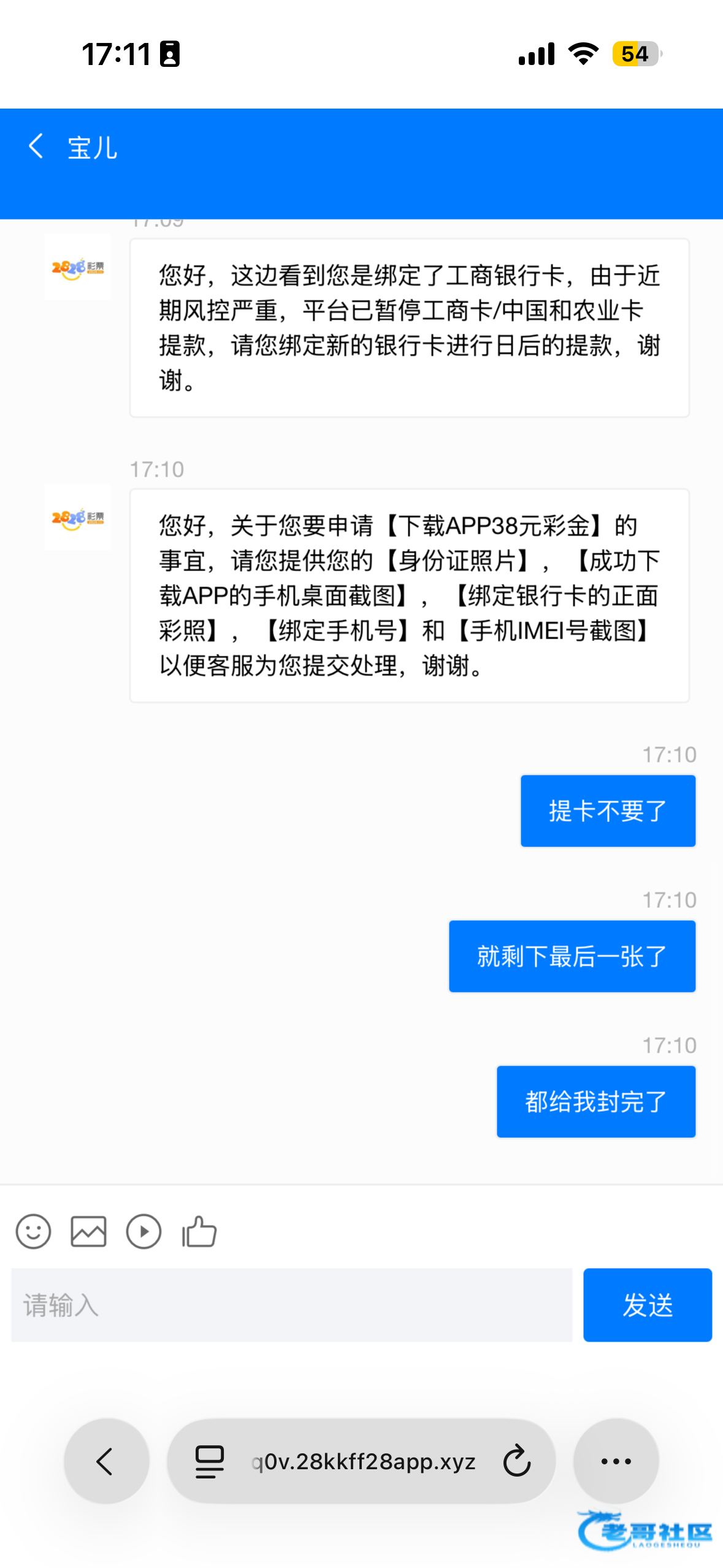Screen dimensions: 723x1568
Task: Send a video via the play icon
Action: (143, 1231)
